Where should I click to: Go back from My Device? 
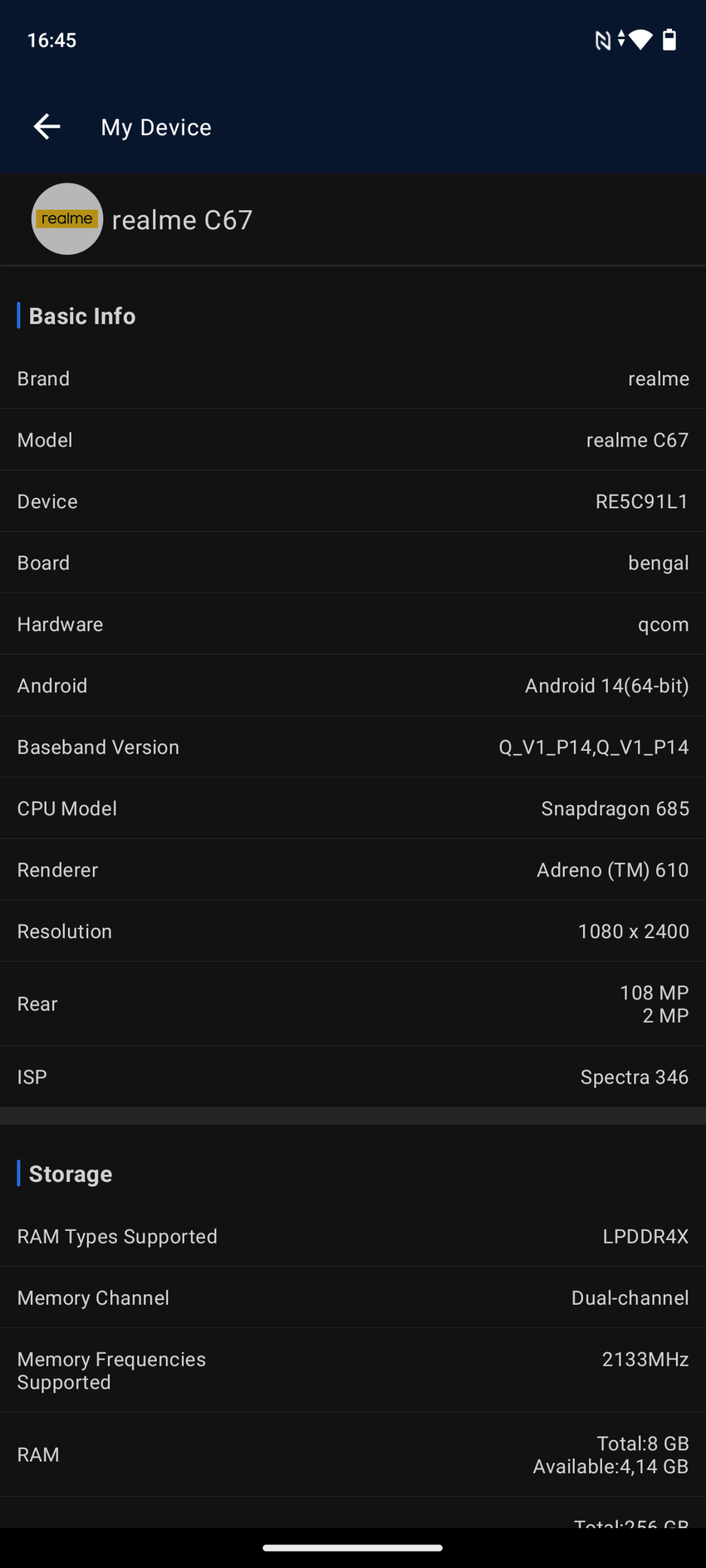click(x=47, y=127)
